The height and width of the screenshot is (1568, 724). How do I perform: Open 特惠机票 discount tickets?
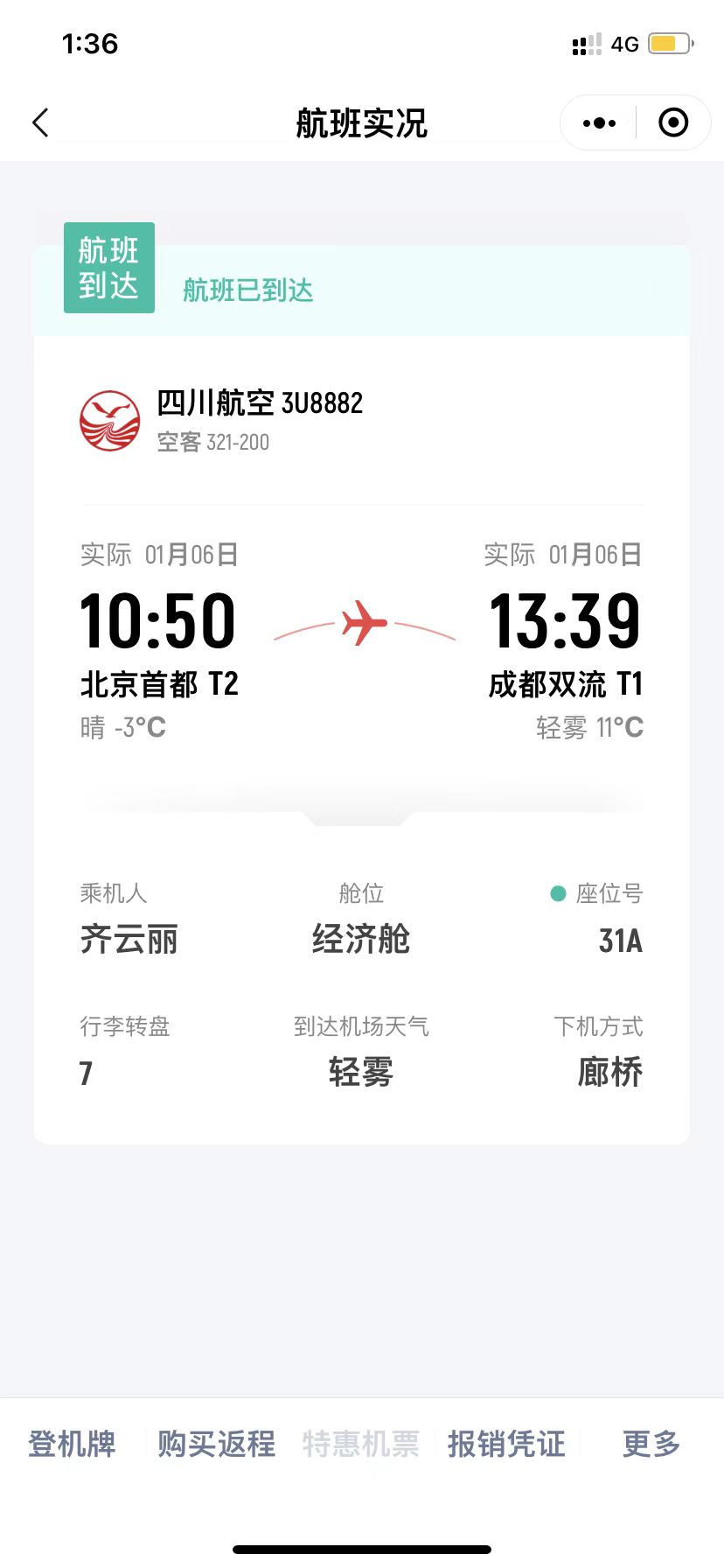(x=361, y=1444)
